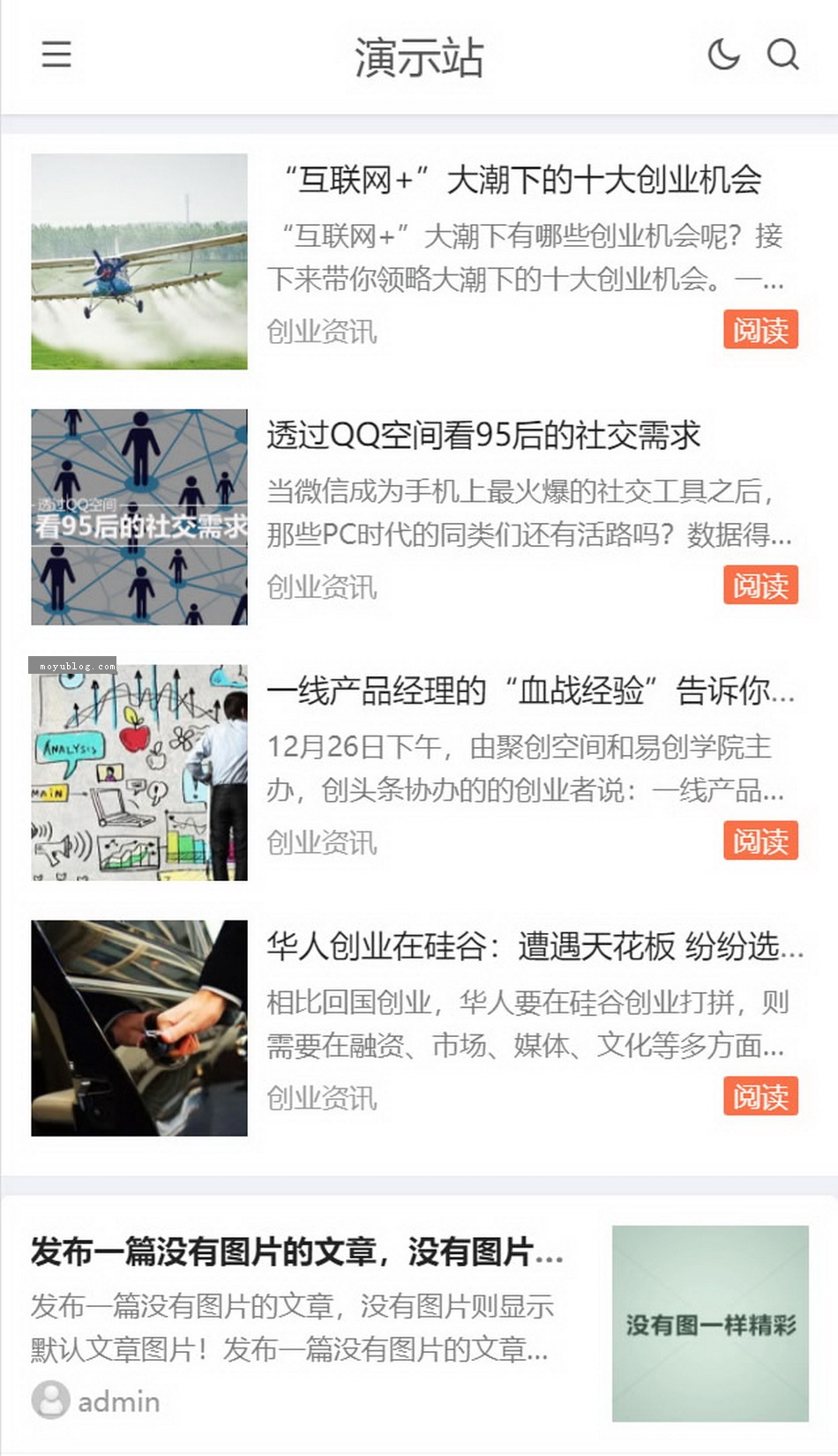Open article 一线产品经理的“血战经验”
Image resolution: width=838 pixels, height=1456 pixels.
click(x=529, y=691)
